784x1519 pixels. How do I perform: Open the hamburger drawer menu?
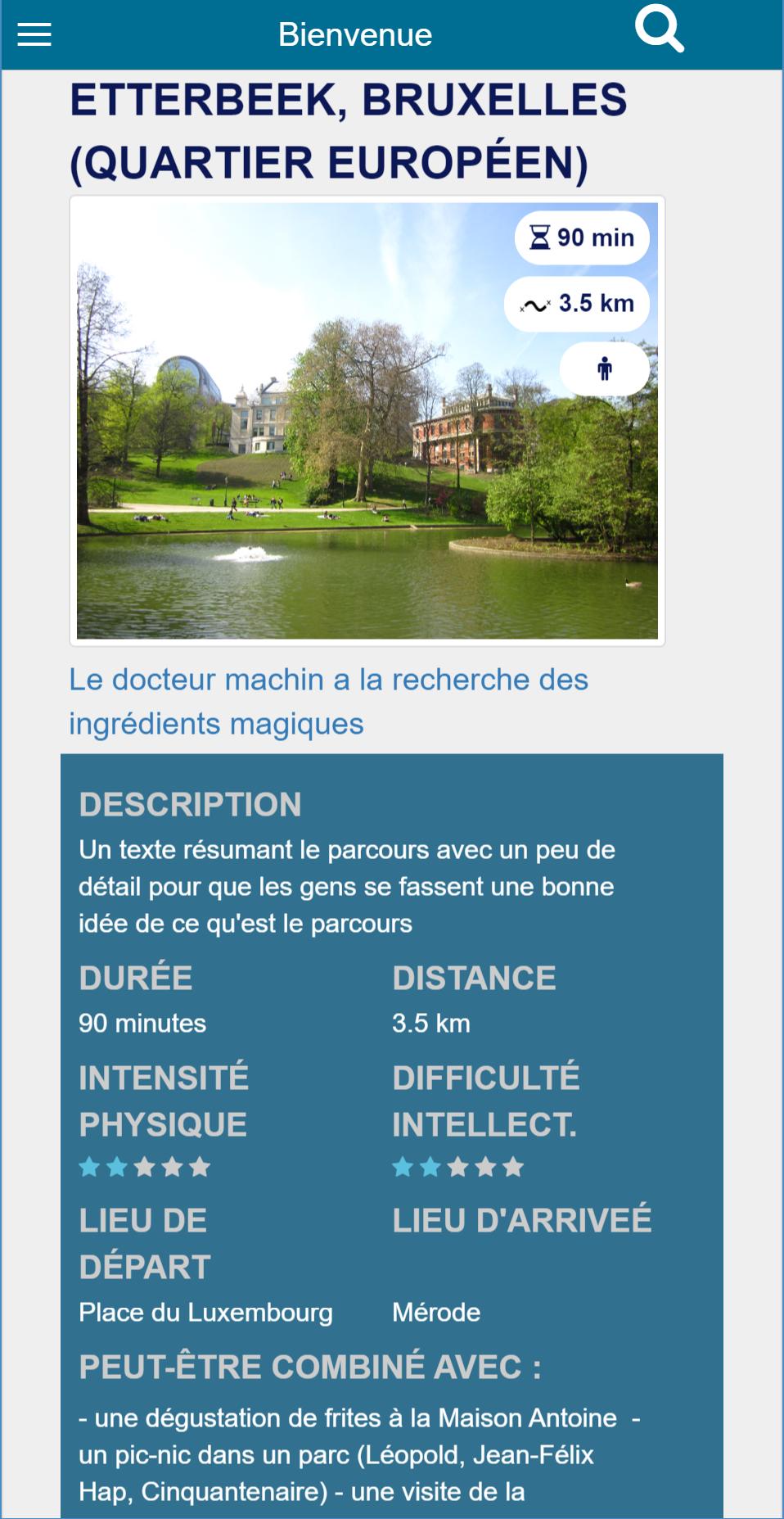click(x=34, y=34)
